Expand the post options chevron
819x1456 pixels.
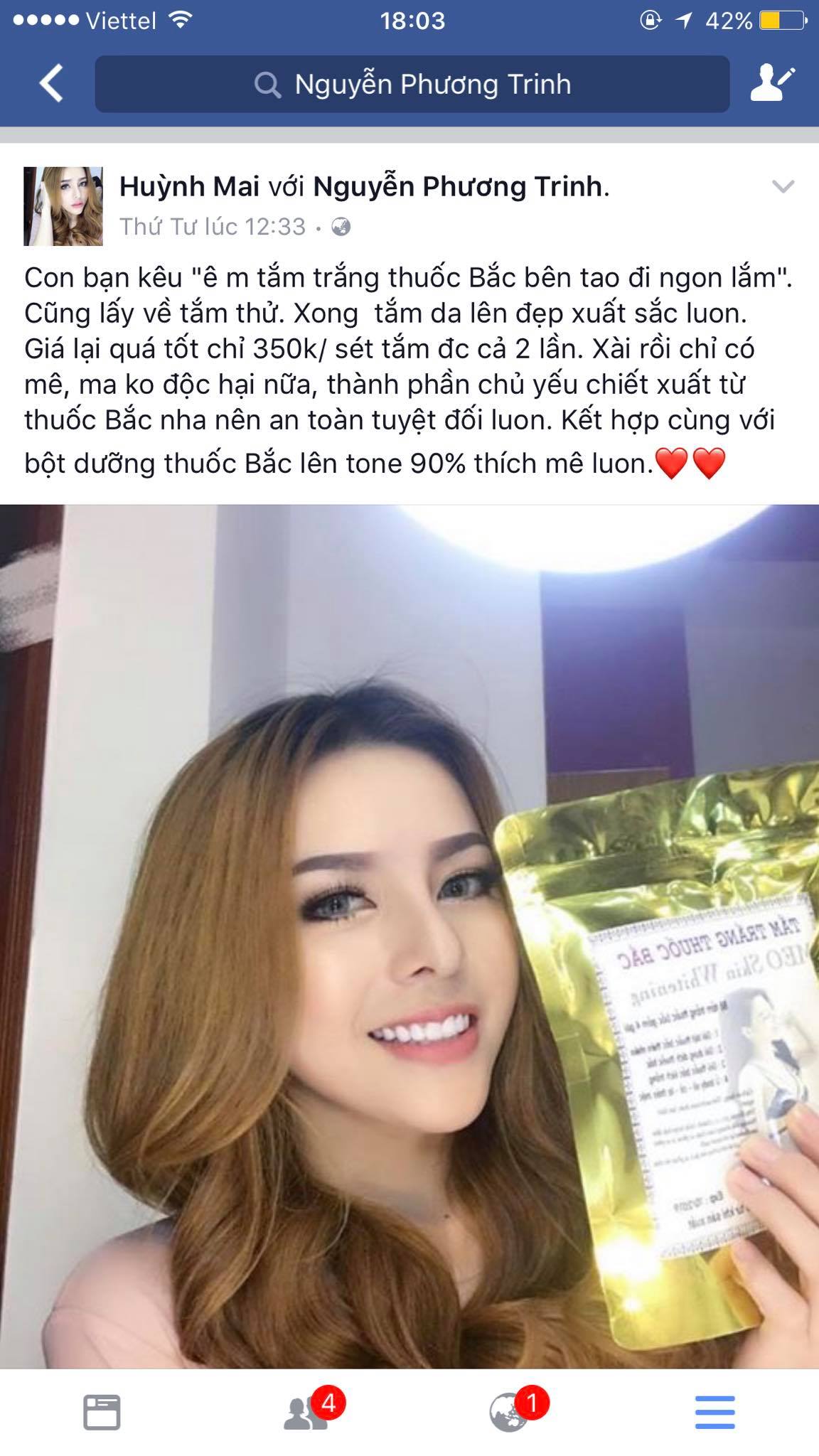click(783, 187)
